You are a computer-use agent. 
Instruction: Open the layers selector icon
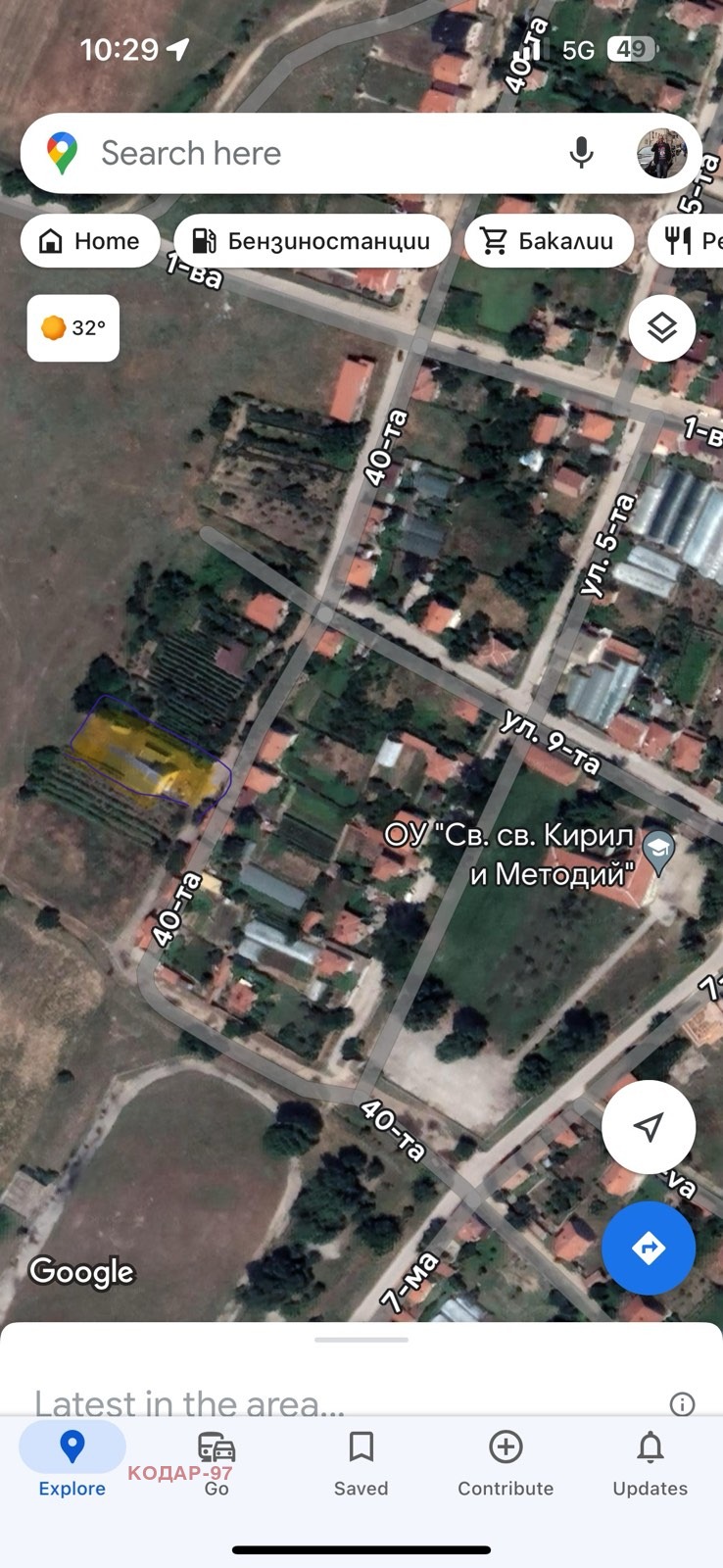662,327
